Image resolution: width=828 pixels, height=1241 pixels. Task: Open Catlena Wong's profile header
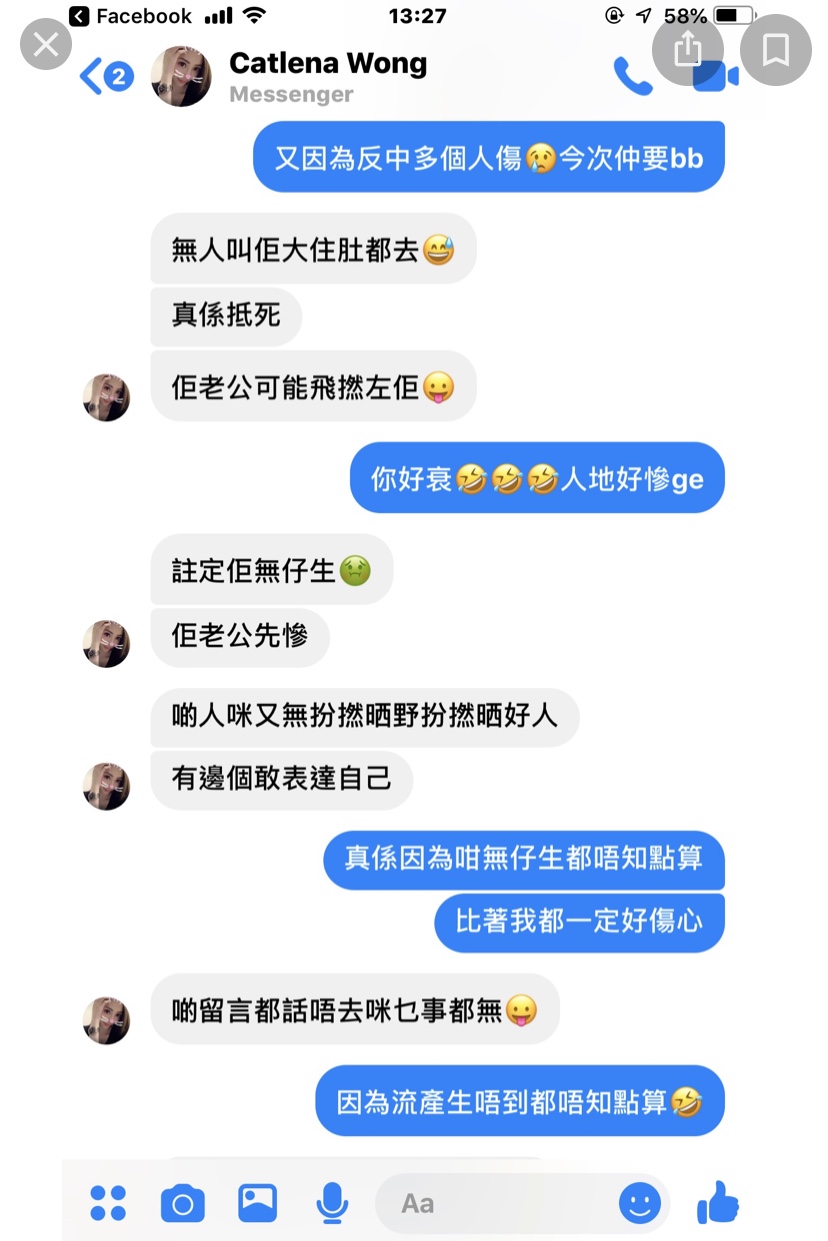coord(327,76)
